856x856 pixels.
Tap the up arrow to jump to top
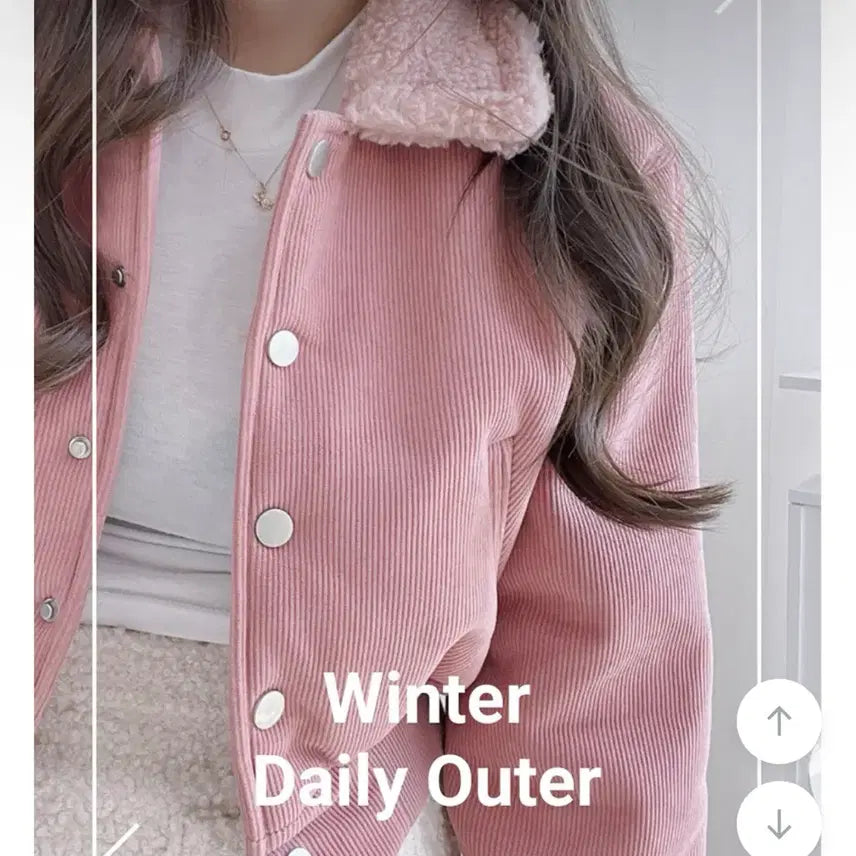(x=778, y=721)
